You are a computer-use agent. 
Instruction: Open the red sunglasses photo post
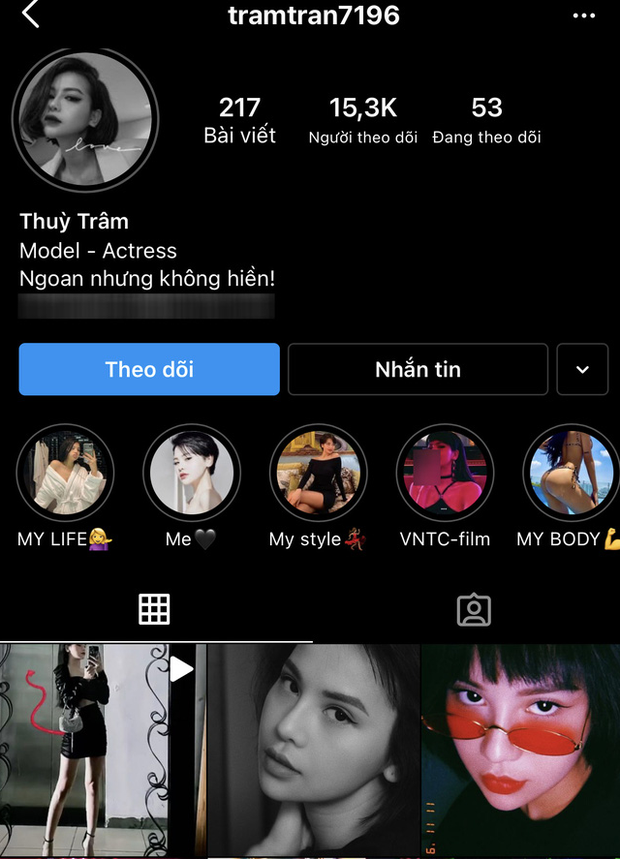(520, 750)
